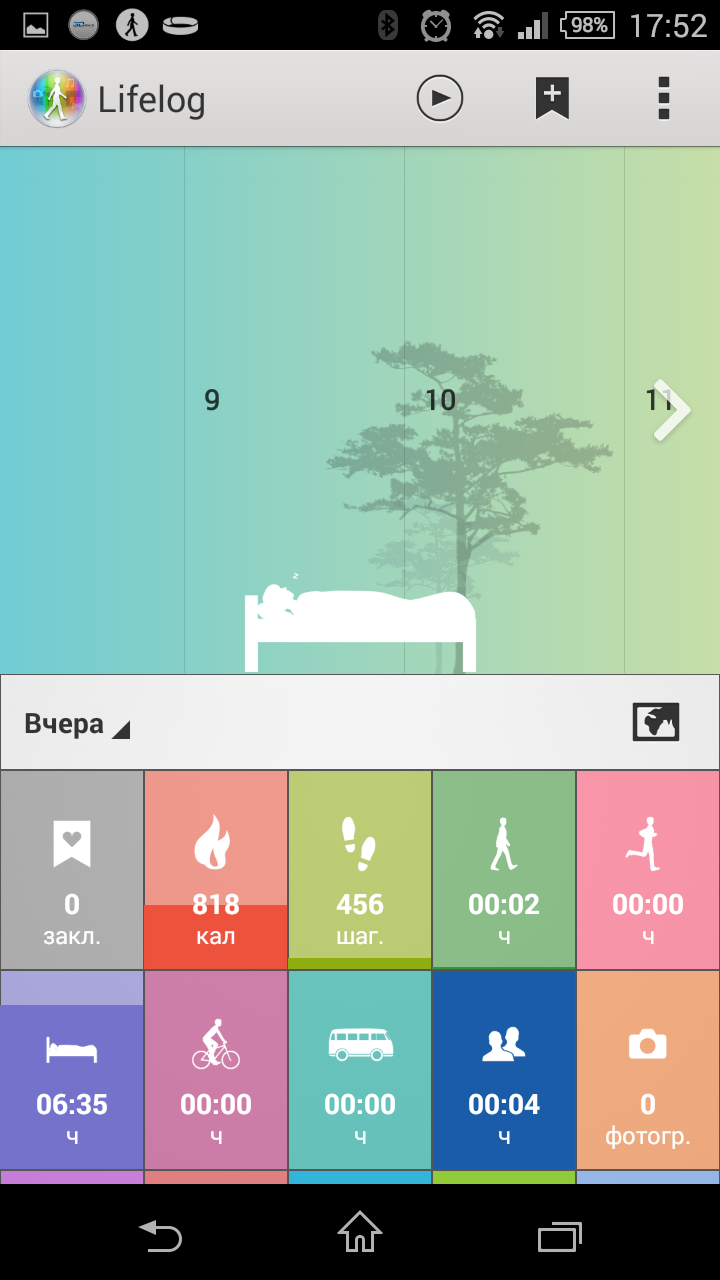Open the overflow menu
This screenshot has height=1280, width=720.
[x=663, y=99]
